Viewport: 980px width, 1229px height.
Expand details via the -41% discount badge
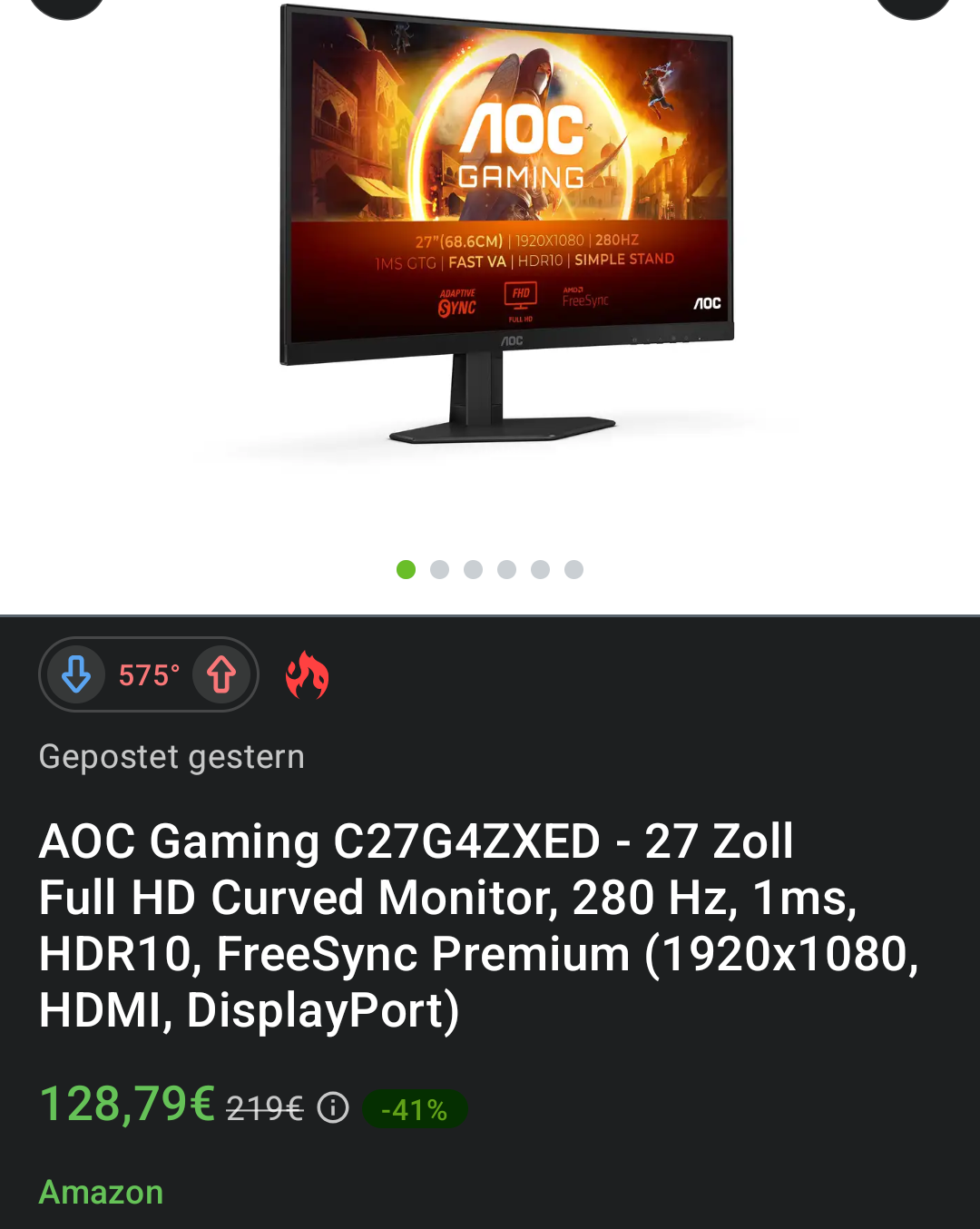click(415, 1107)
